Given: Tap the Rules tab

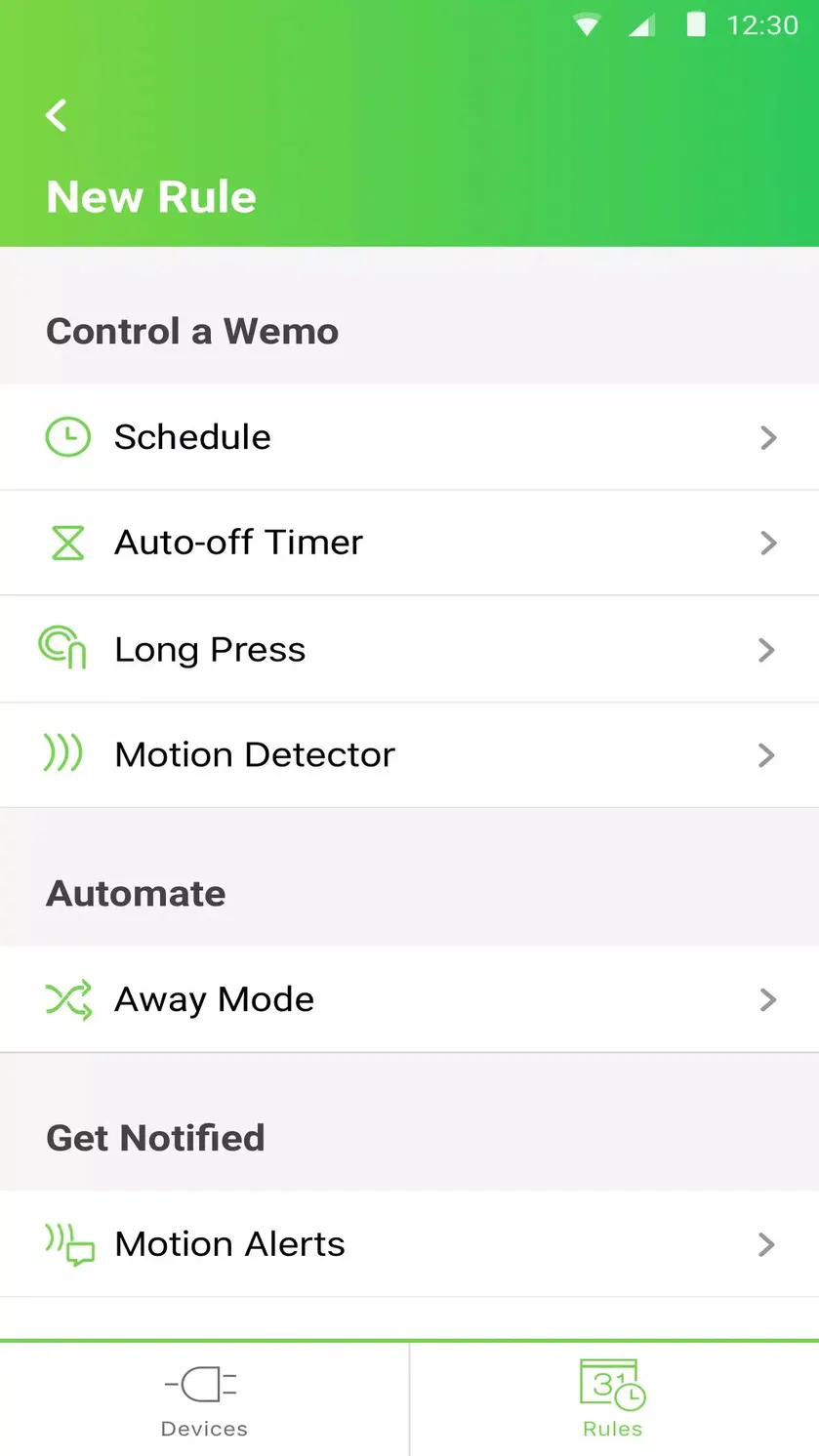Looking at the screenshot, I should (614, 1399).
